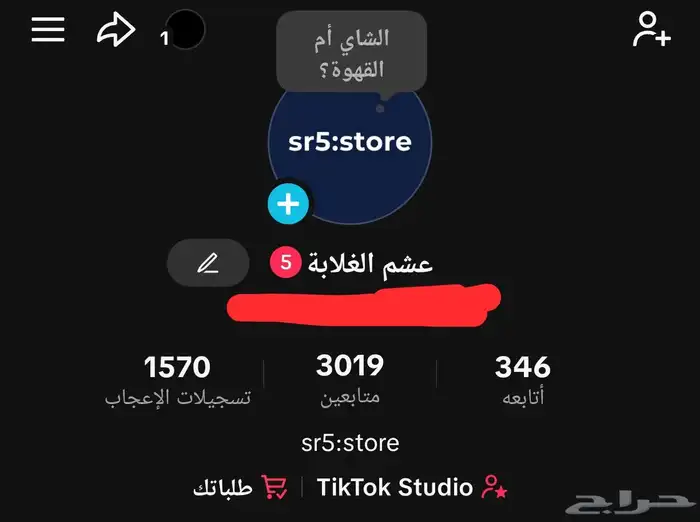The height and width of the screenshot is (522, 700).
Task: Open the add friends icon
Action: click(x=651, y=30)
